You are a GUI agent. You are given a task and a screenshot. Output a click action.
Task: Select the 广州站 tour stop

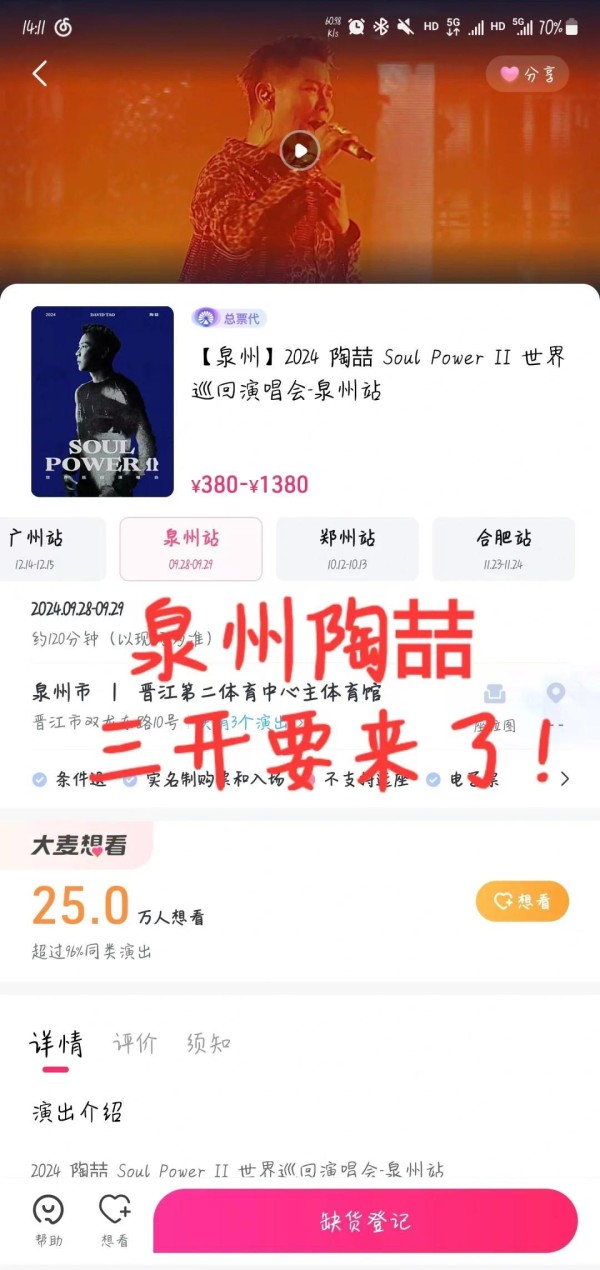[x=50, y=549]
